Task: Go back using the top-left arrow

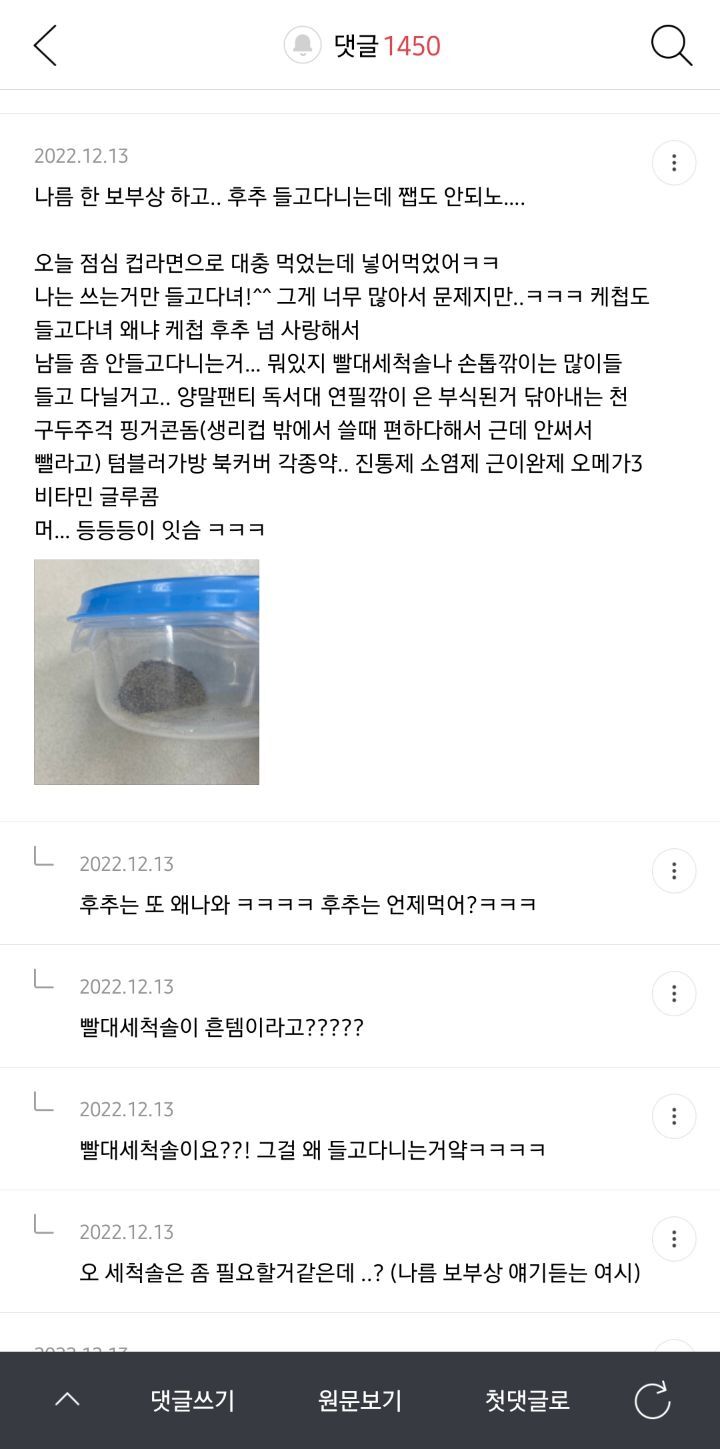Action: (46, 46)
